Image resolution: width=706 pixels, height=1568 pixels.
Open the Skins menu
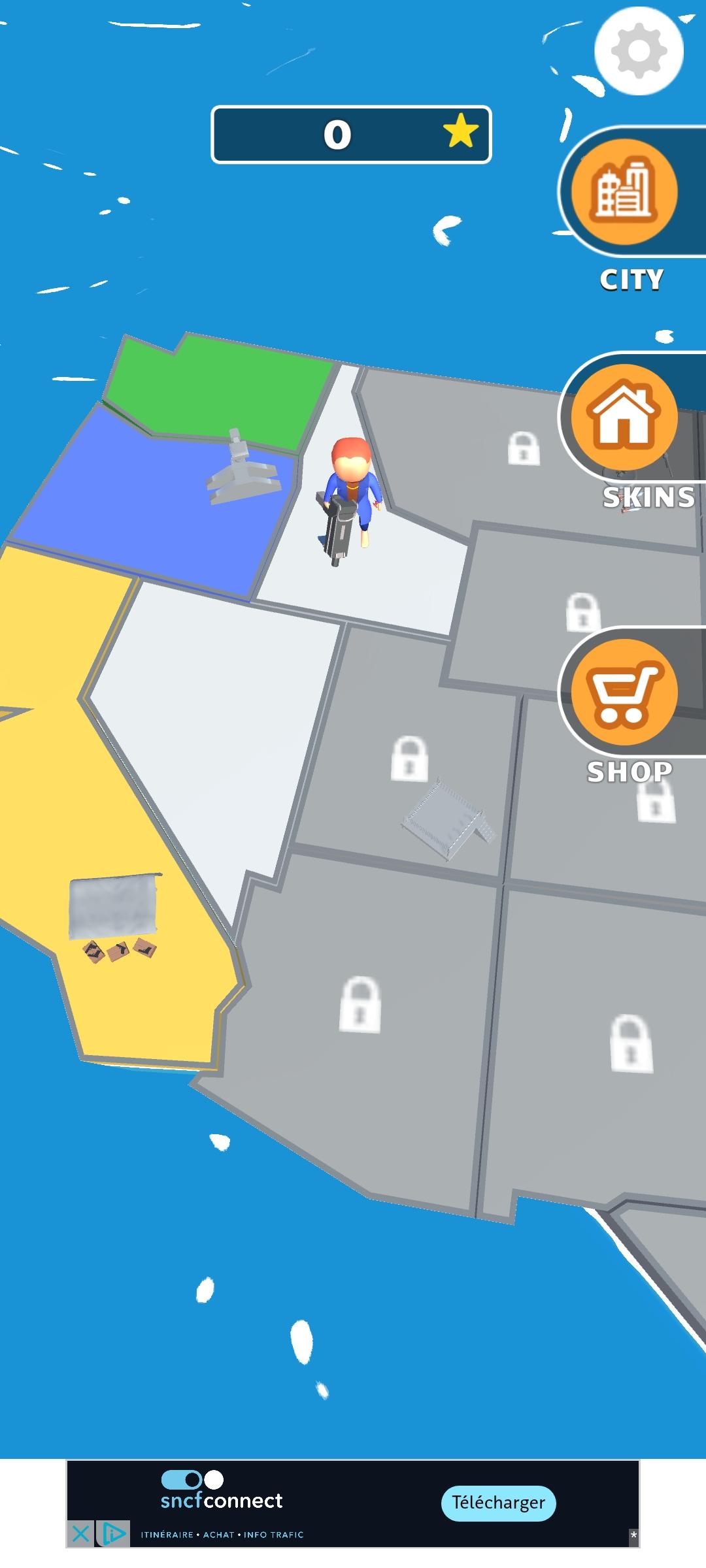pyautogui.click(x=624, y=417)
